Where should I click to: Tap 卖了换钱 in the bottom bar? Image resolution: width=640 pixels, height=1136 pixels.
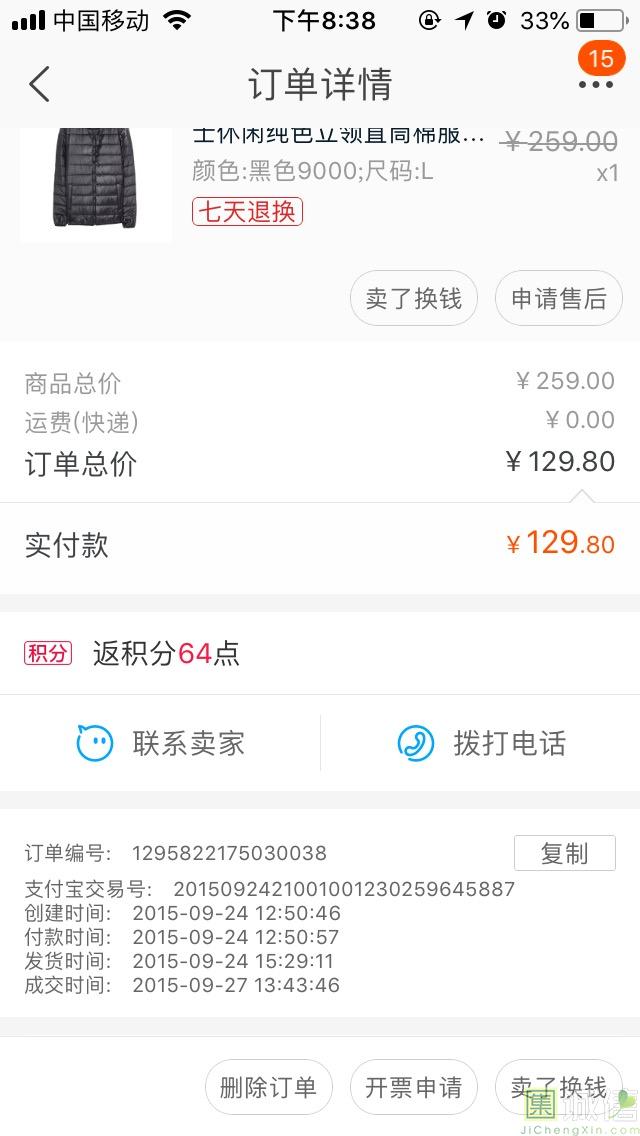click(x=559, y=1087)
